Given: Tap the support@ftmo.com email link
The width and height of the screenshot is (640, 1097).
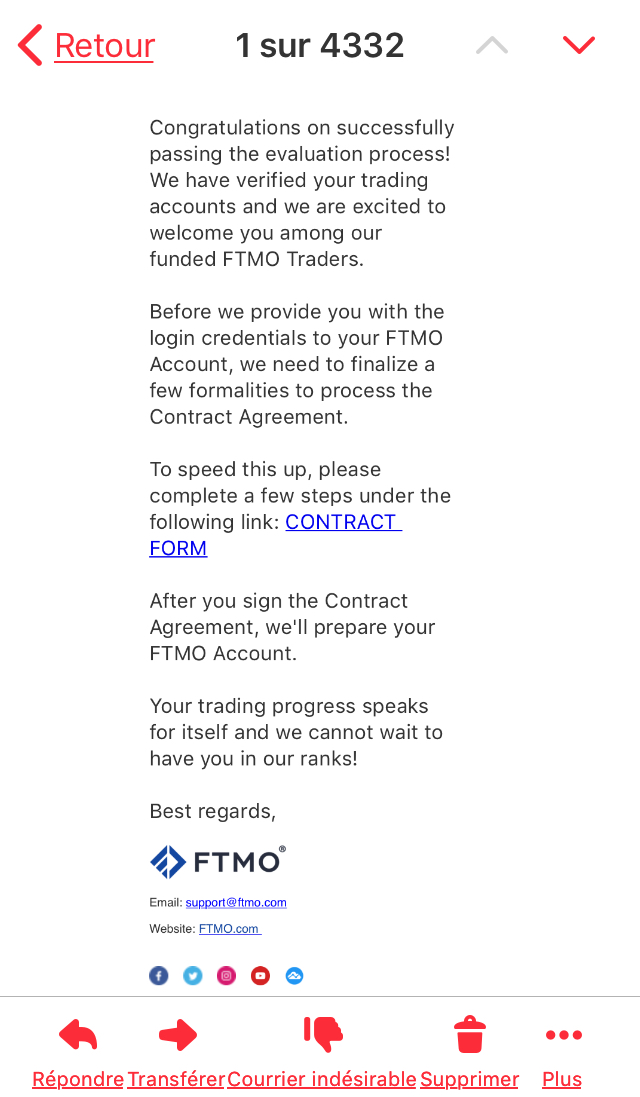Looking at the screenshot, I should point(236,902).
